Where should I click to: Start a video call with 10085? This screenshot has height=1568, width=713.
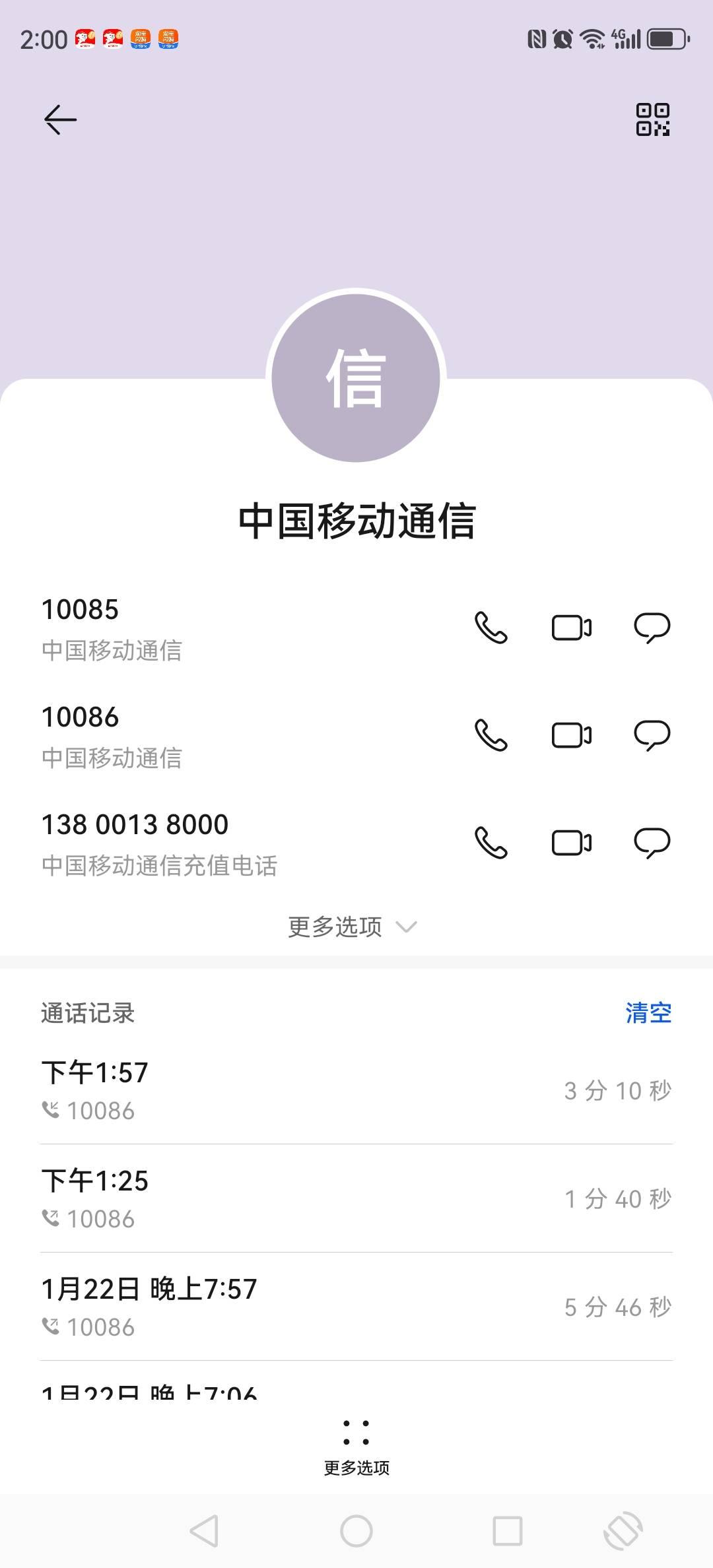pos(571,628)
